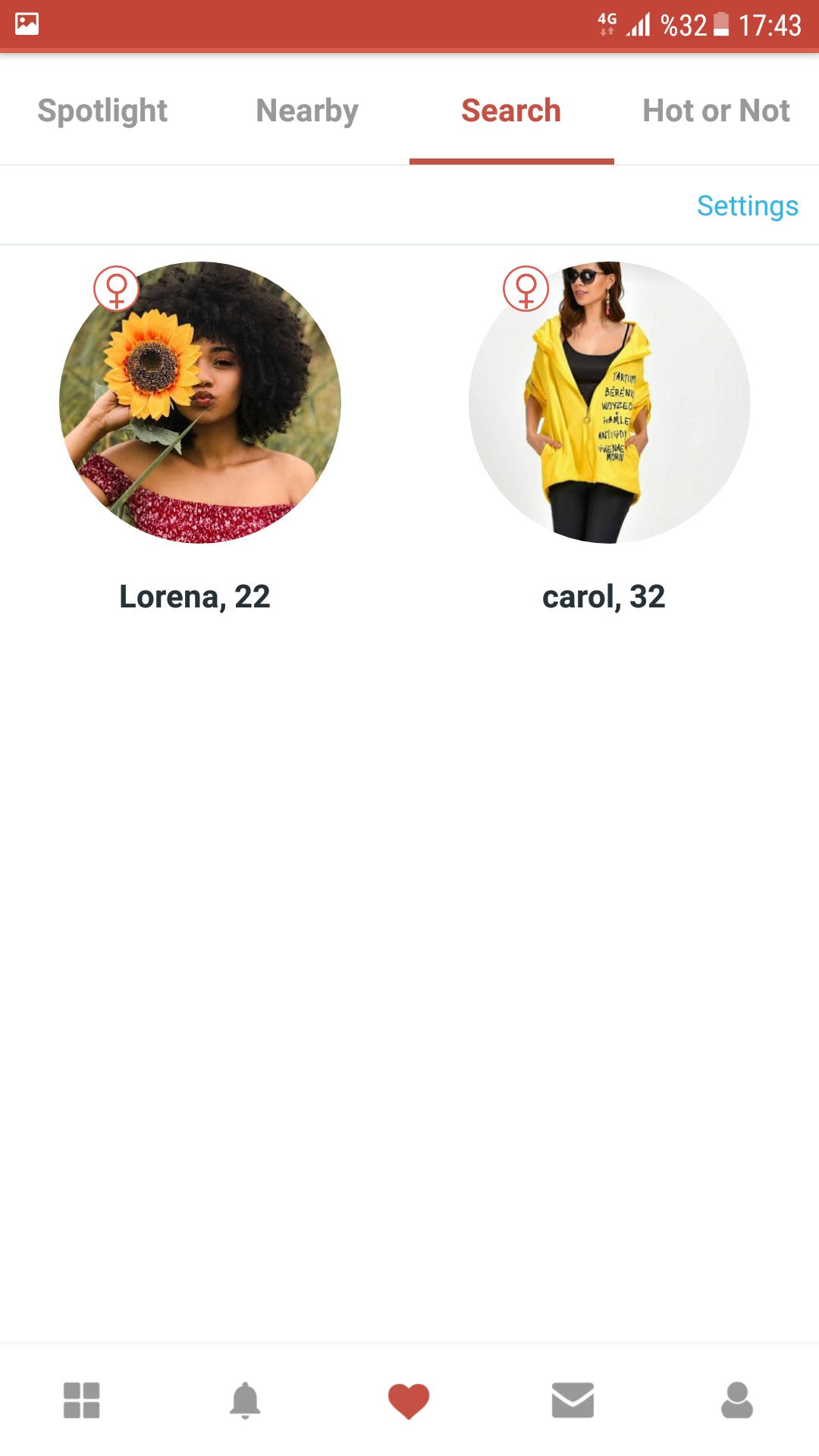Open messages envelope icon

coord(573,1400)
